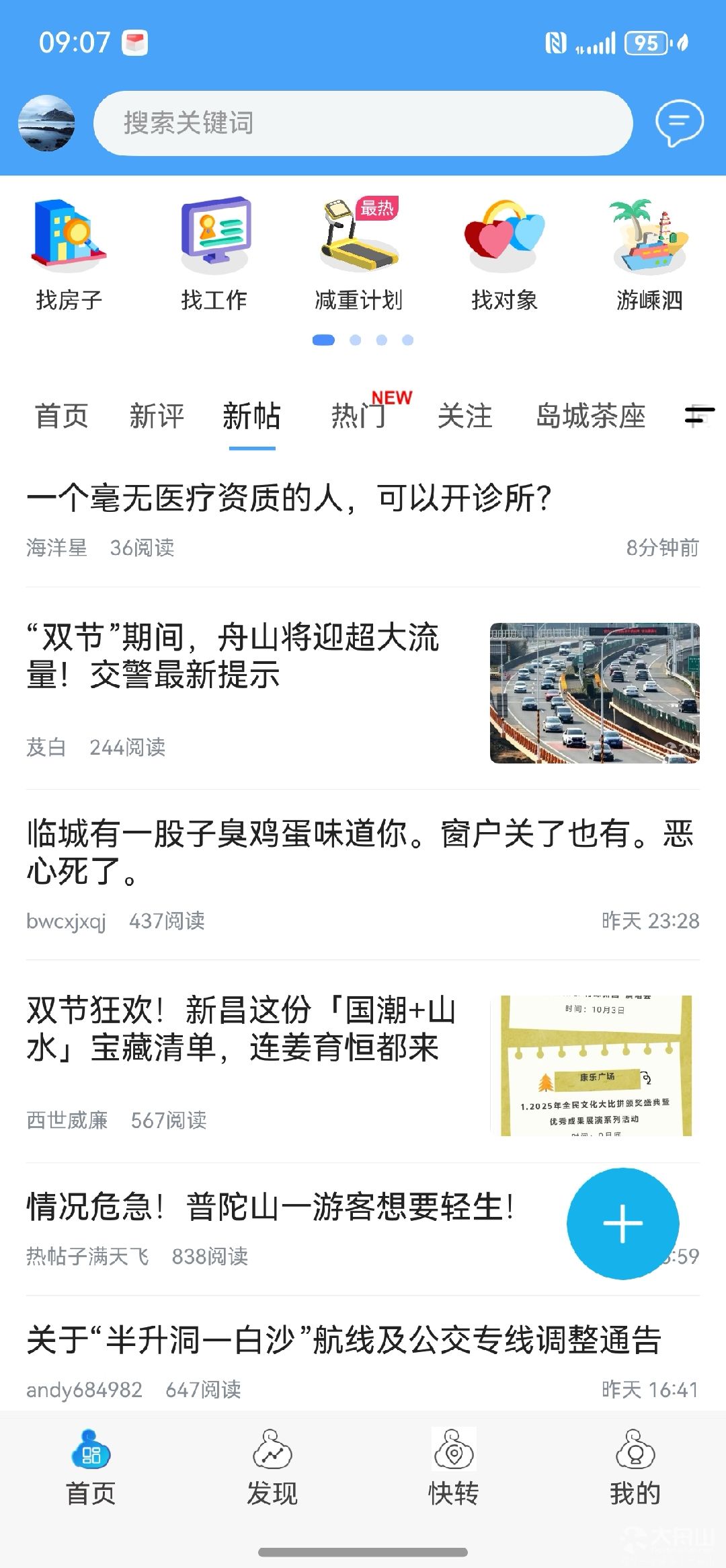Open the messages chat bubble icon
This screenshot has height=1568, width=726.
tap(679, 123)
